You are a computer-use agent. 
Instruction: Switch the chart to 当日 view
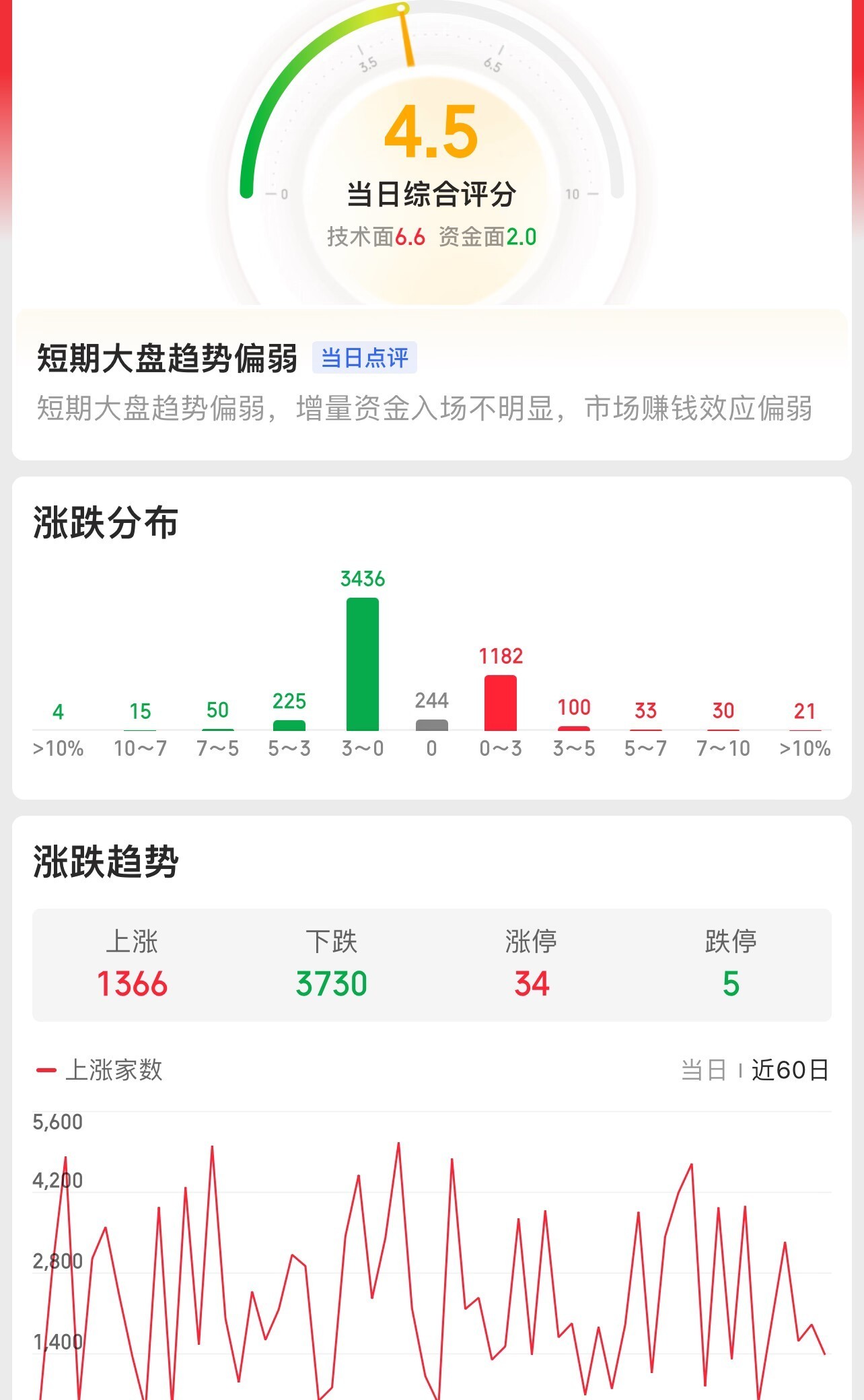703,1070
